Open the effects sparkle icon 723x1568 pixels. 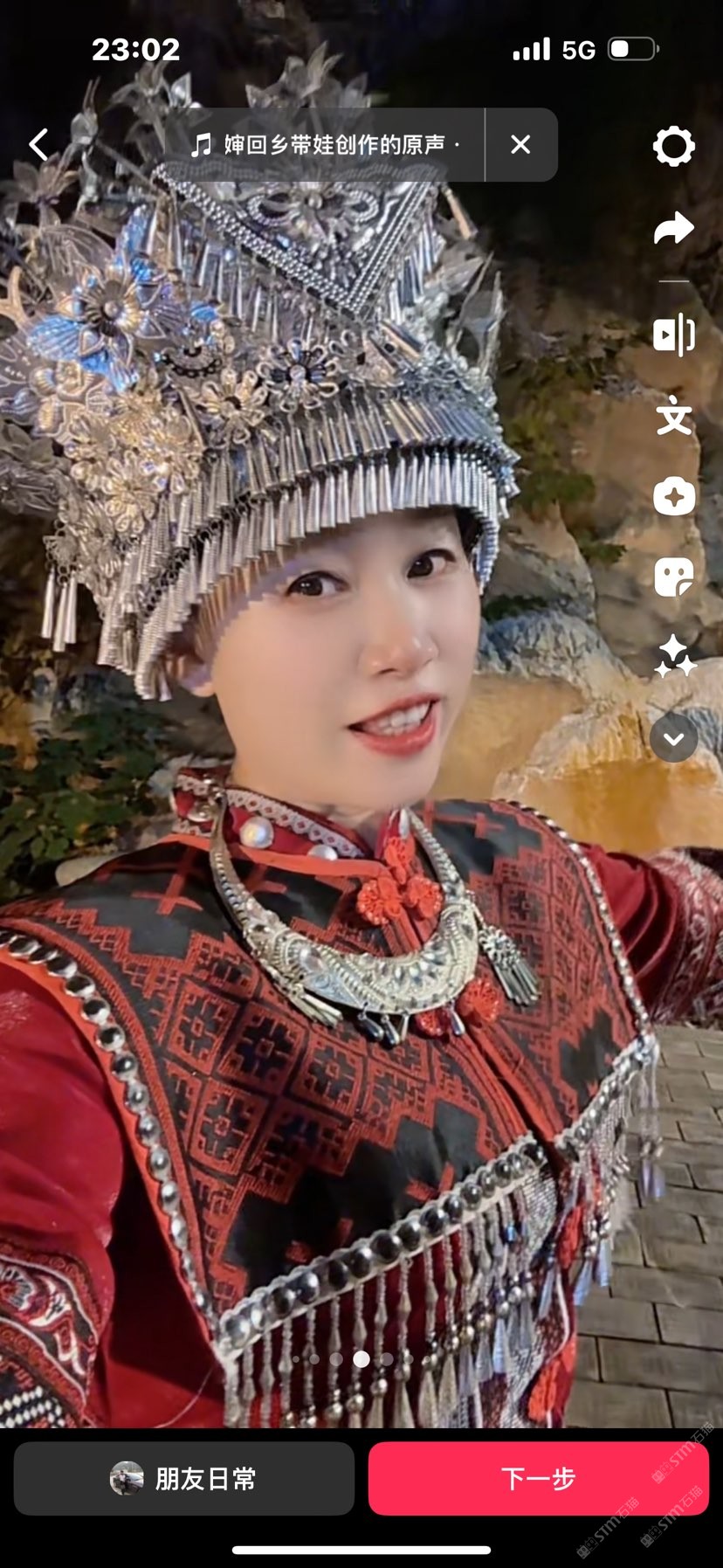tap(675, 657)
